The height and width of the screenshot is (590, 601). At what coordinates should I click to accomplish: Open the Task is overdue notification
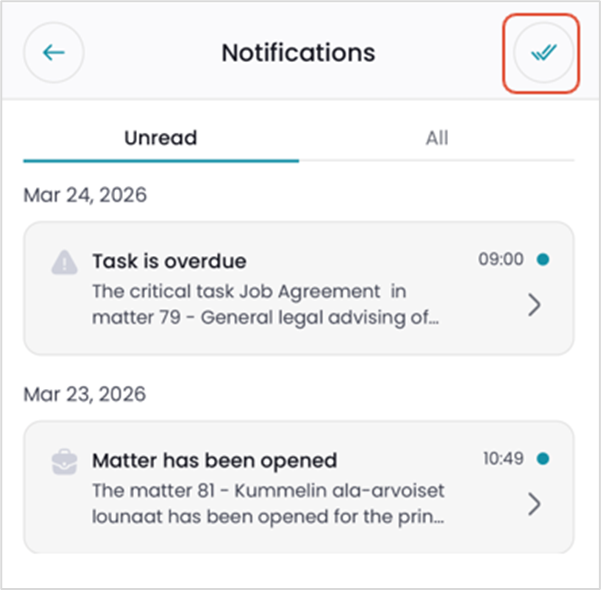point(298,288)
